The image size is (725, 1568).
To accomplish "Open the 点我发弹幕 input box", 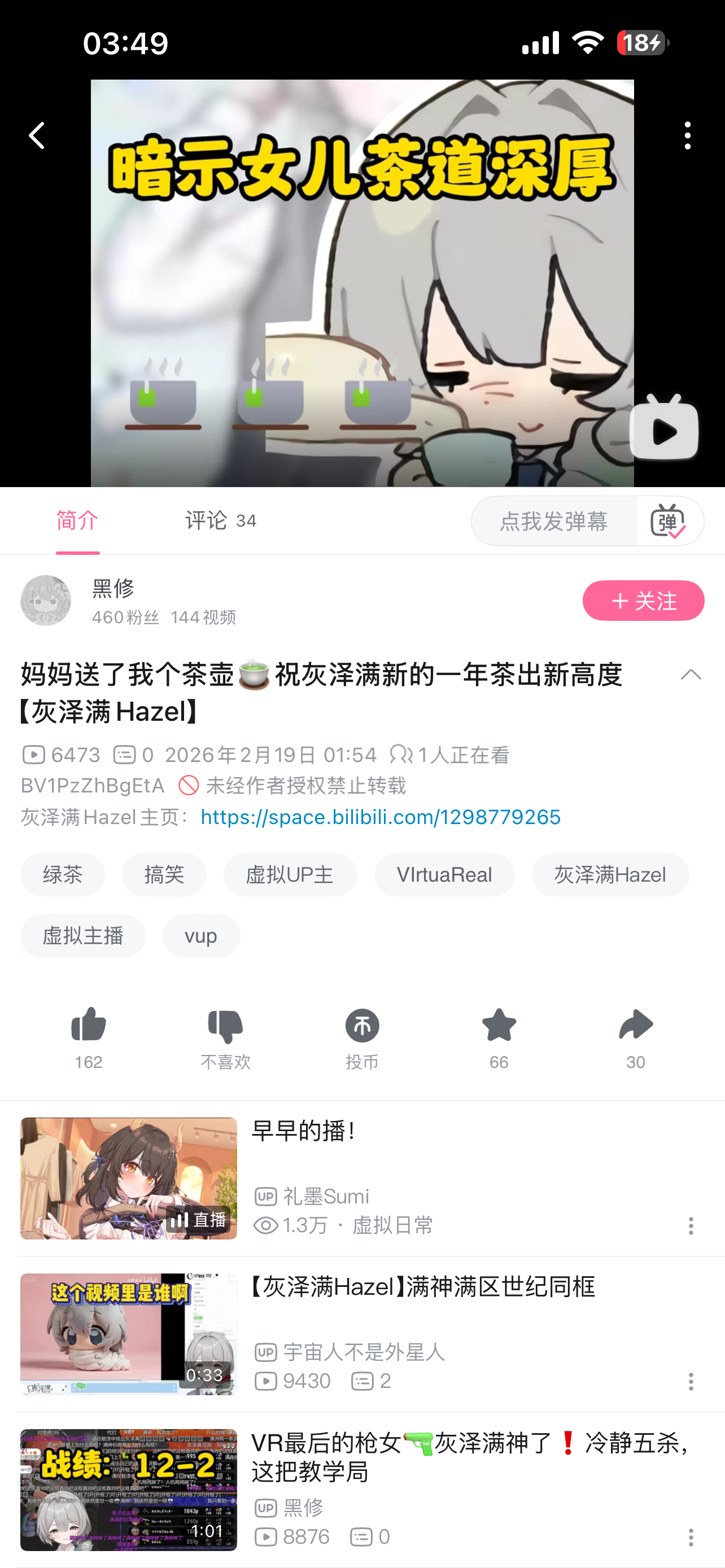I will pyautogui.click(x=553, y=521).
